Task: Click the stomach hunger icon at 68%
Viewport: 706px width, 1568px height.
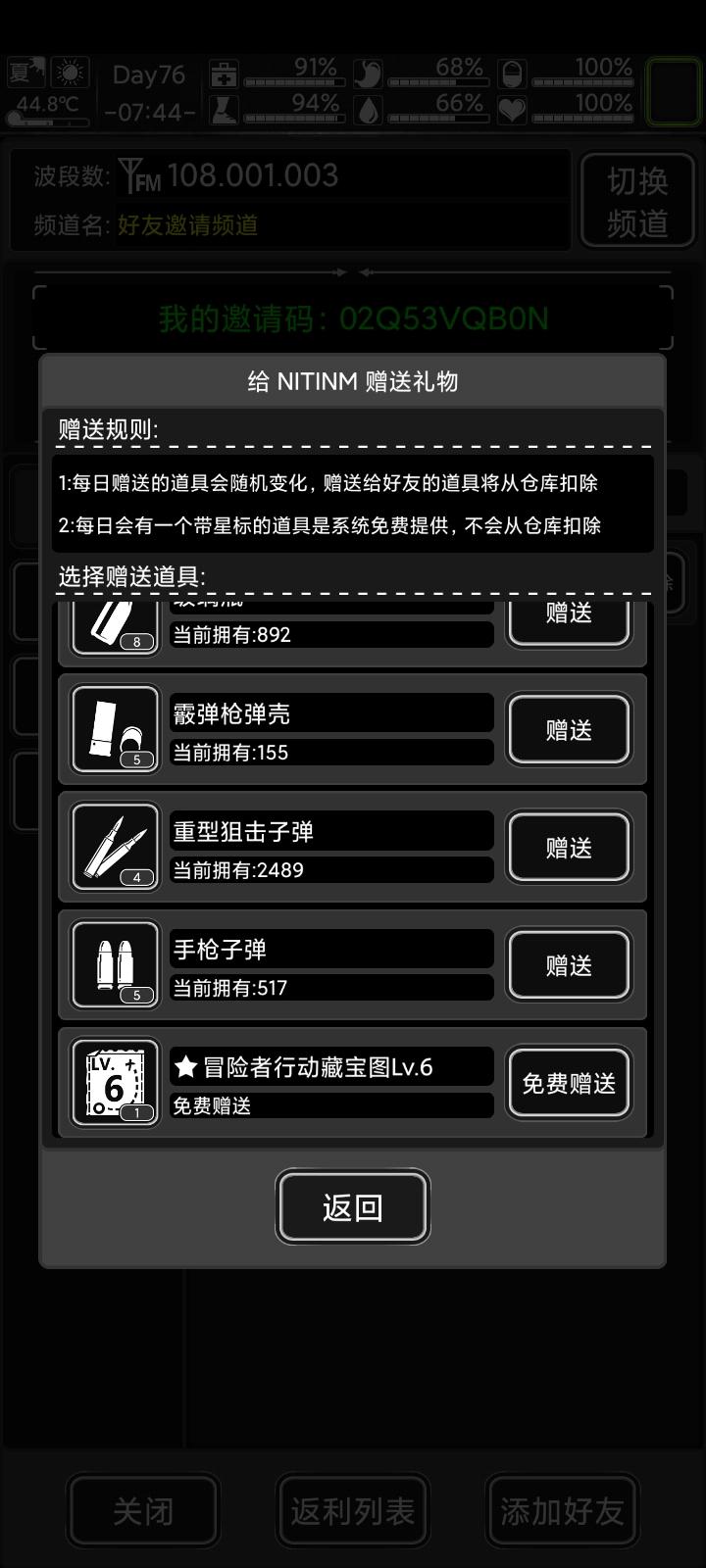Action: (367, 72)
